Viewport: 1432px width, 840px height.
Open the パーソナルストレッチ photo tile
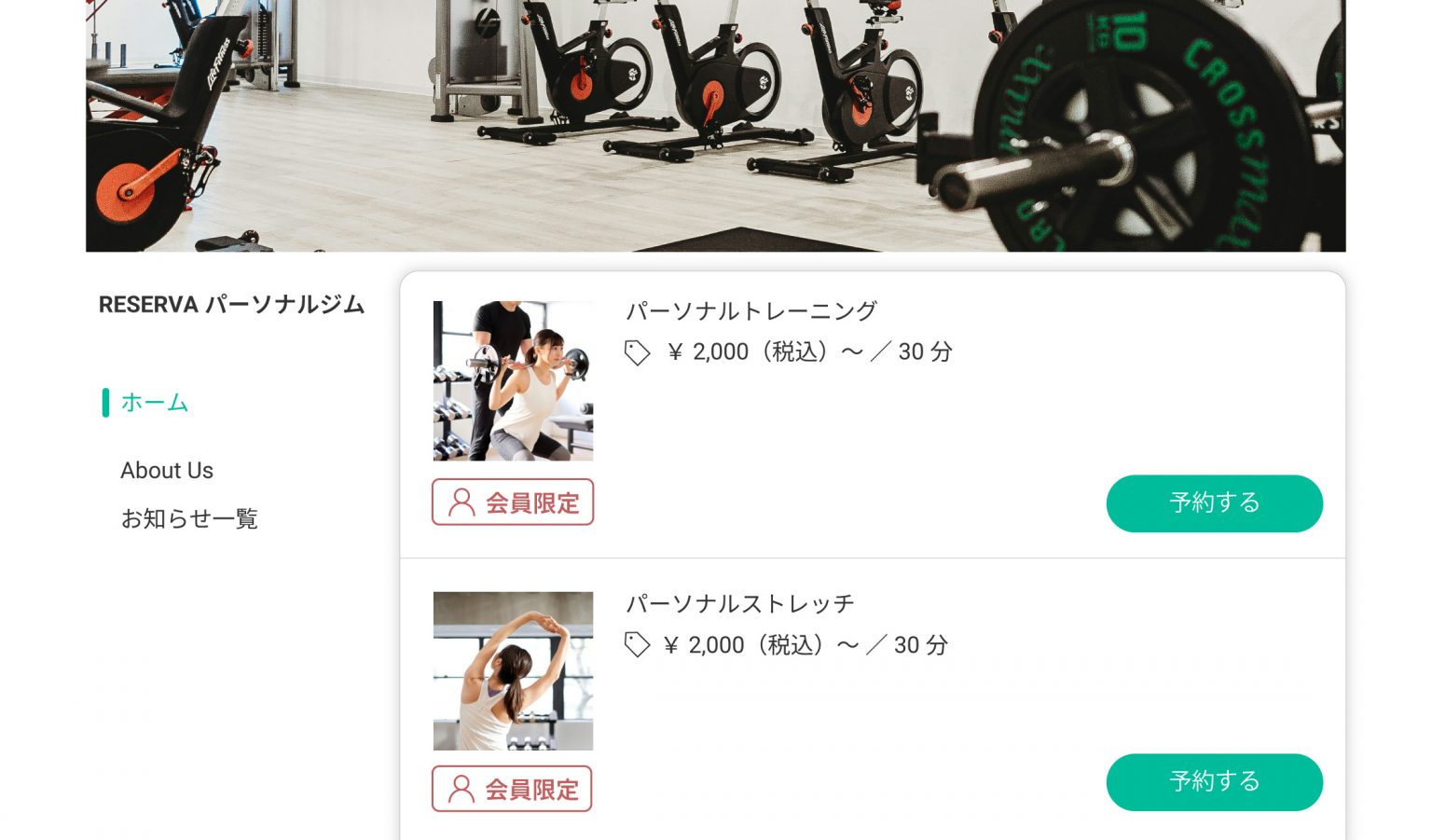(513, 671)
